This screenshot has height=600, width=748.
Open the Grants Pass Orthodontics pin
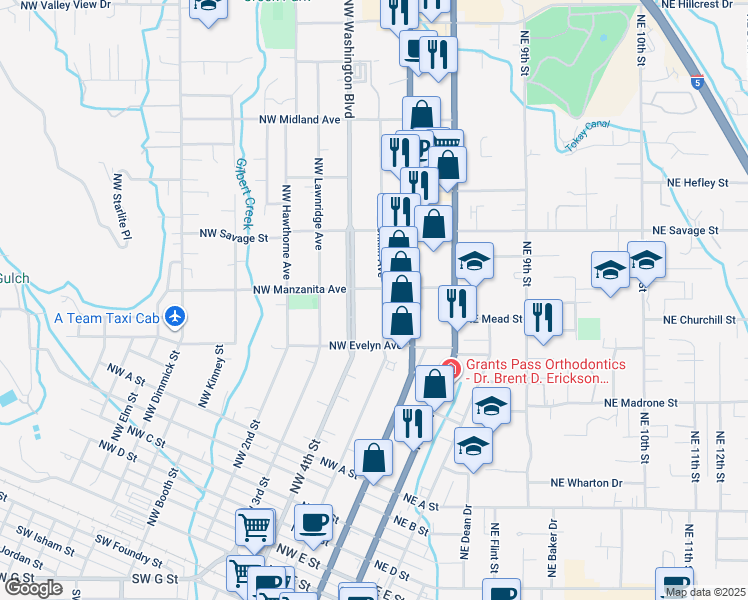[450, 369]
